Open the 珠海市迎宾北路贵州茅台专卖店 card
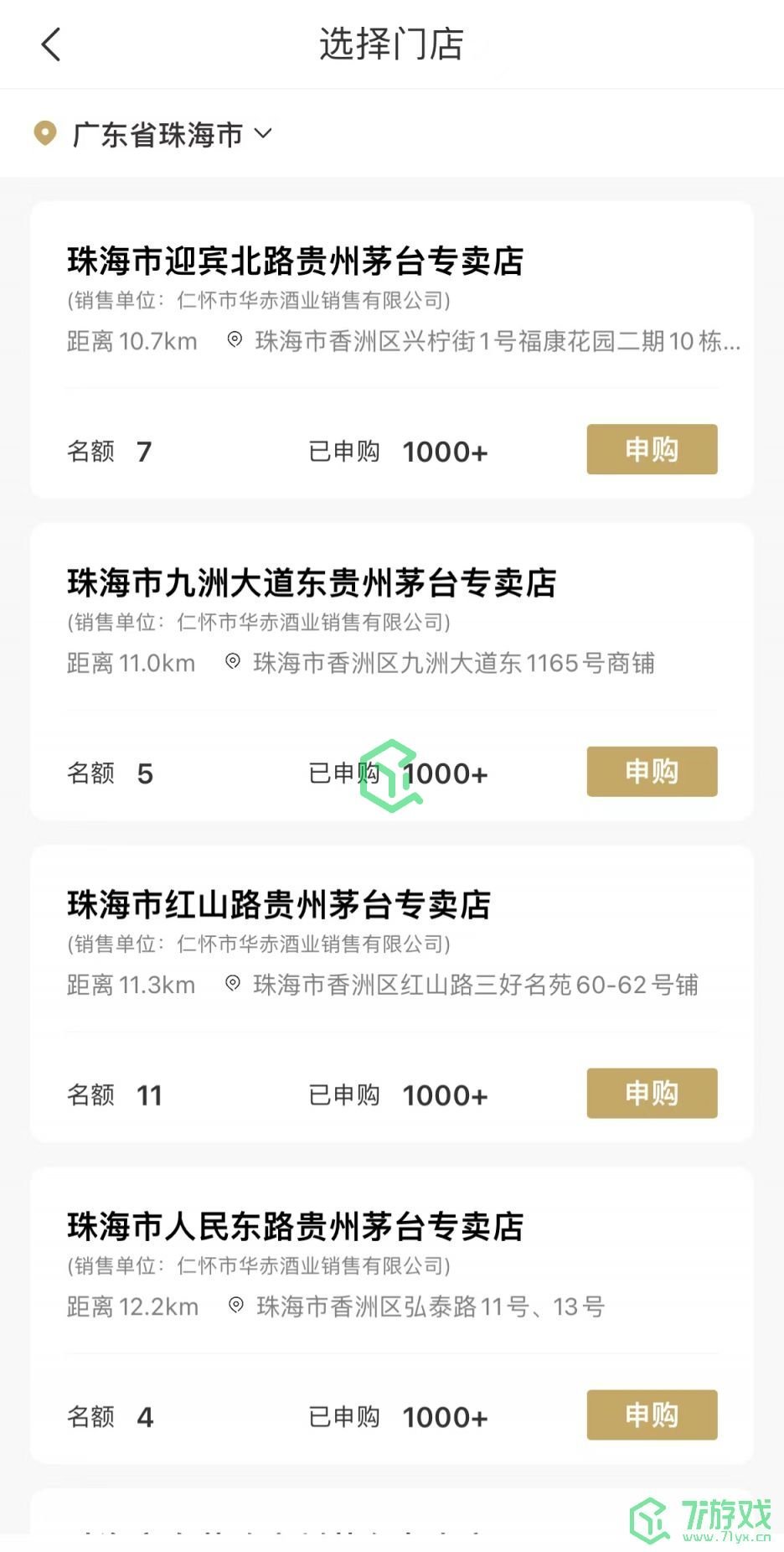The width and height of the screenshot is (784, 1552). tap(295, 261)
